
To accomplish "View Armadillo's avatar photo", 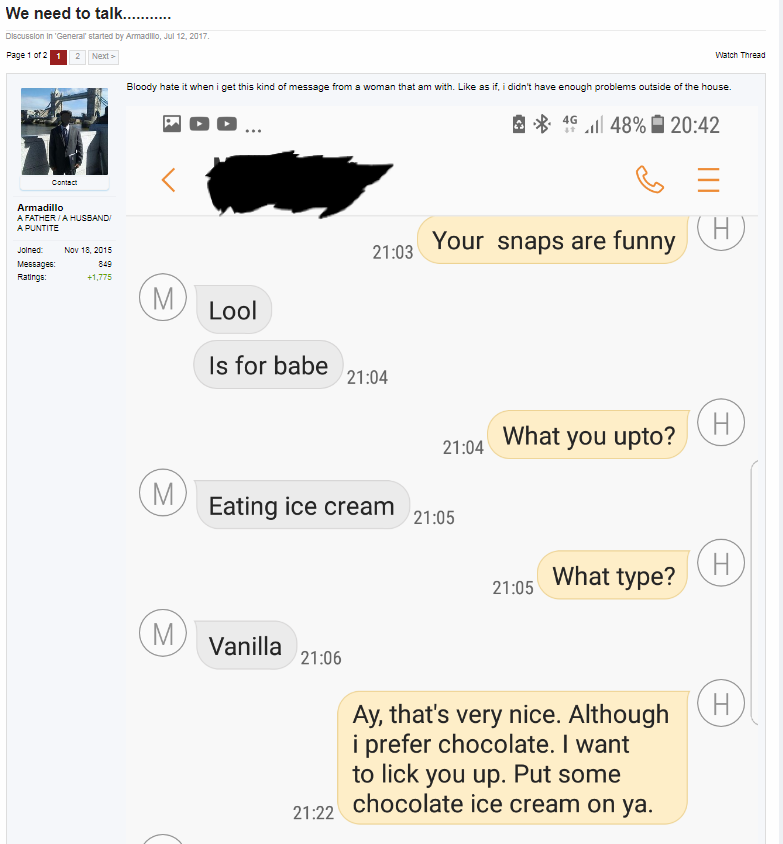I will pos(64,131).
